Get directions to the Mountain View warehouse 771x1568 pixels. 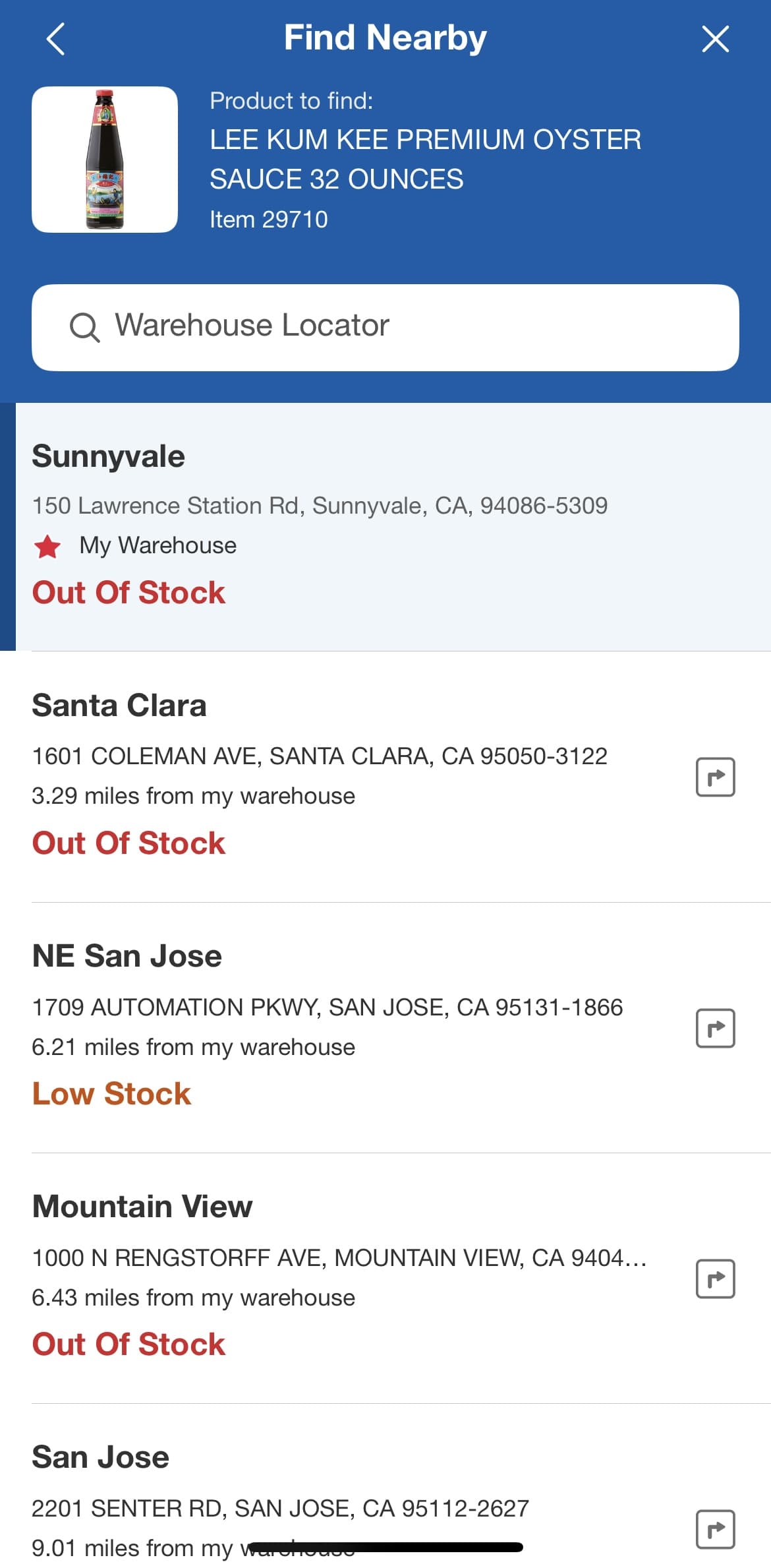(715, 1279)
